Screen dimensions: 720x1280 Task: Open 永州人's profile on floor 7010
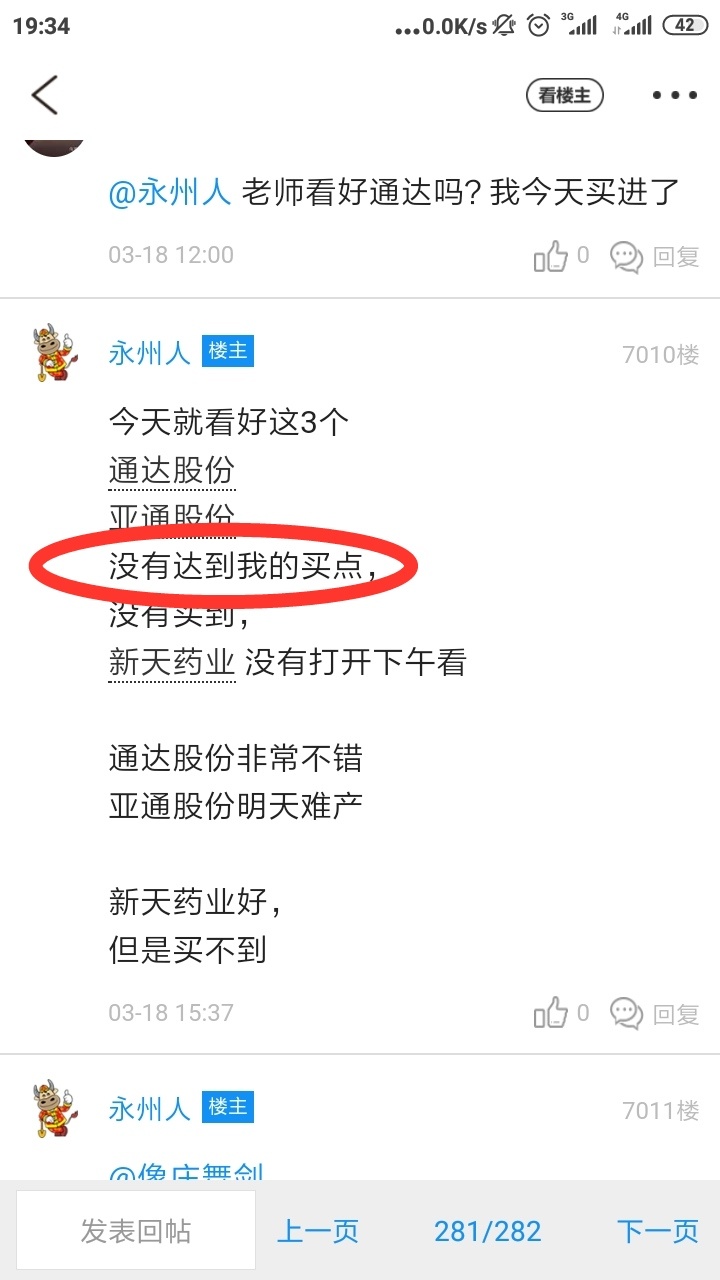coord(149,352)
